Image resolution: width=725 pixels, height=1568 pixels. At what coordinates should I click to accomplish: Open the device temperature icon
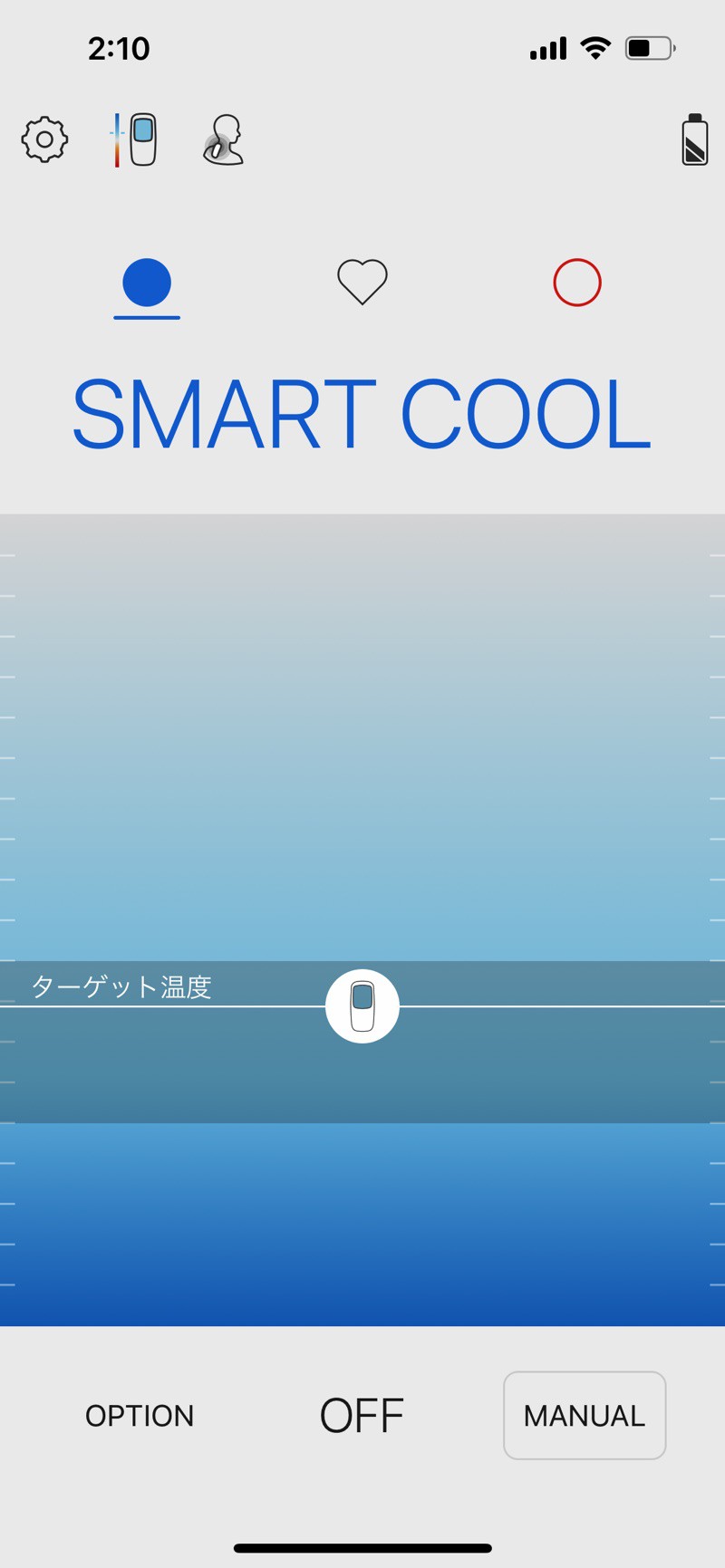[x=135, y=139]
